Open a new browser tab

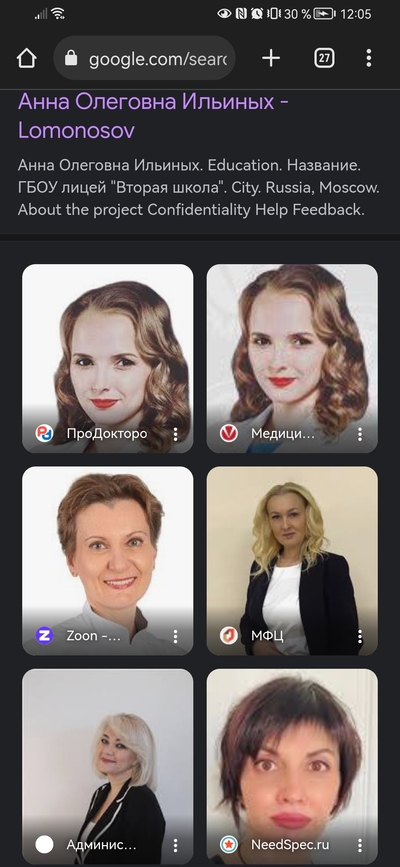pyautogui.click(x=271, y=58)
